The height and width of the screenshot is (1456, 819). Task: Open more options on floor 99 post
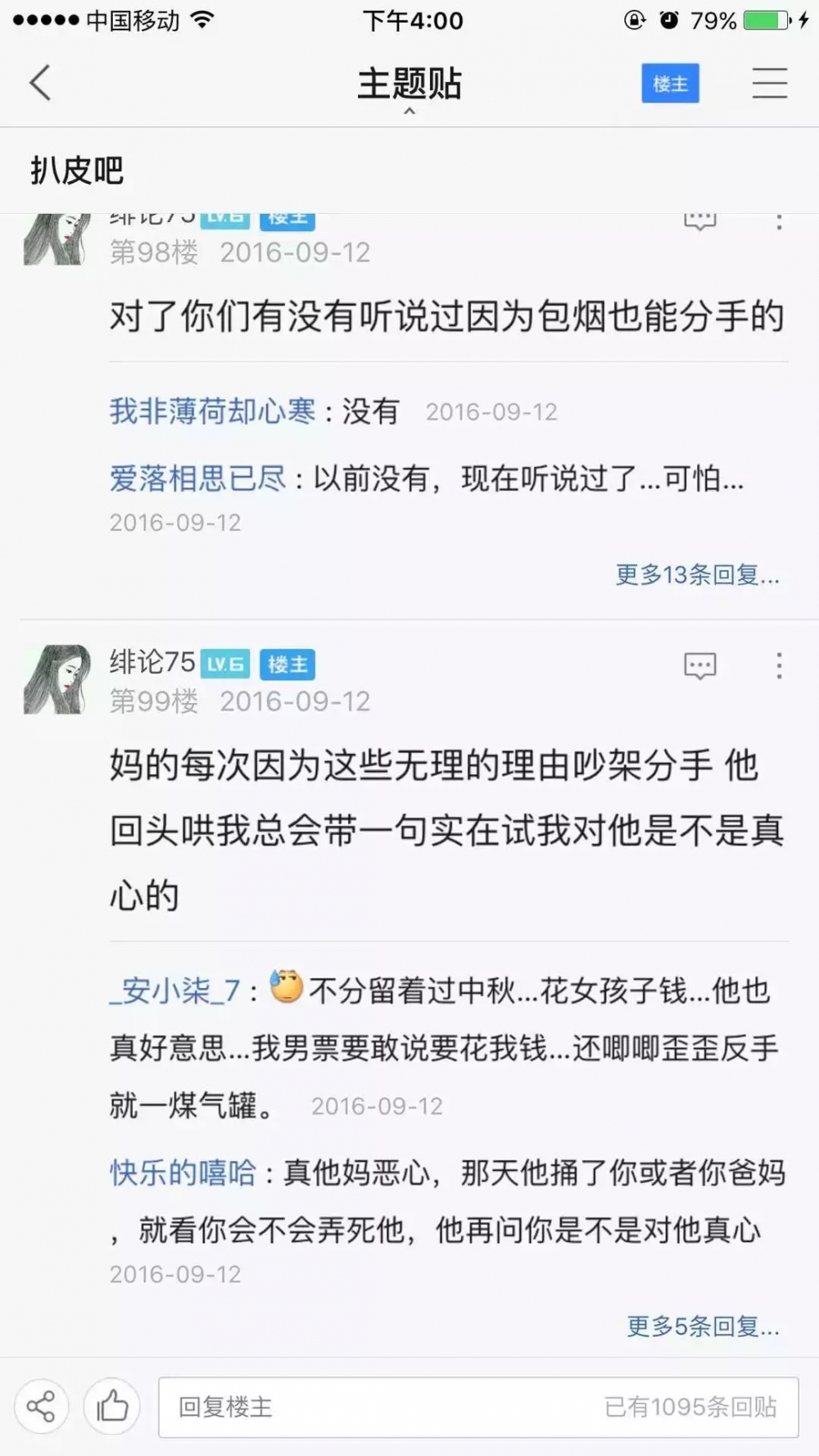(779, 665)
